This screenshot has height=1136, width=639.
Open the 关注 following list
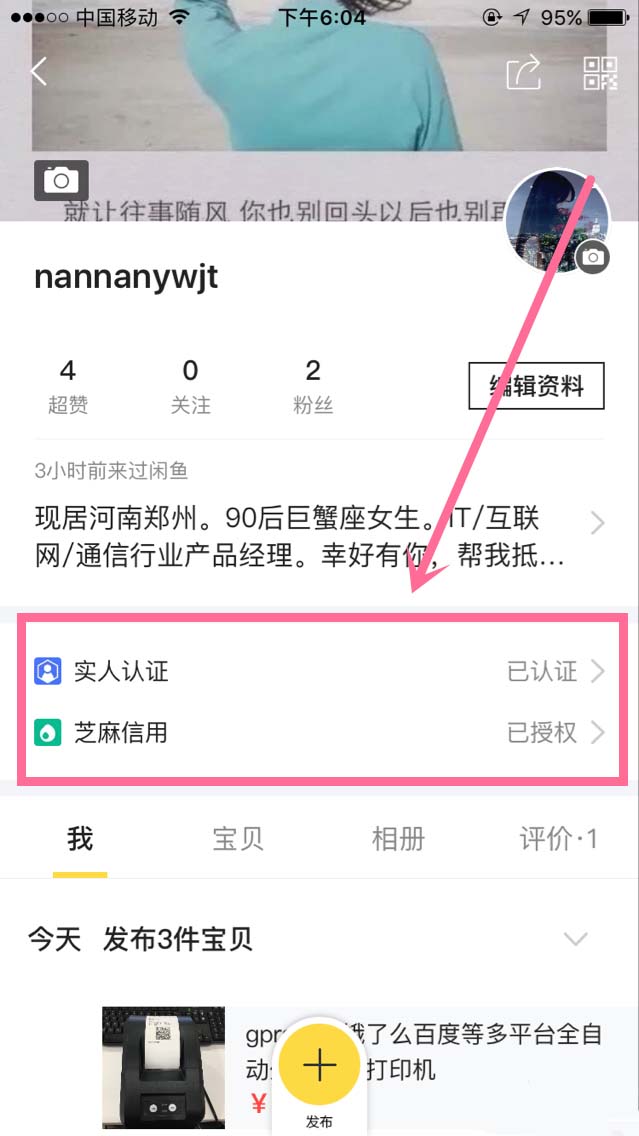(190, 386)
